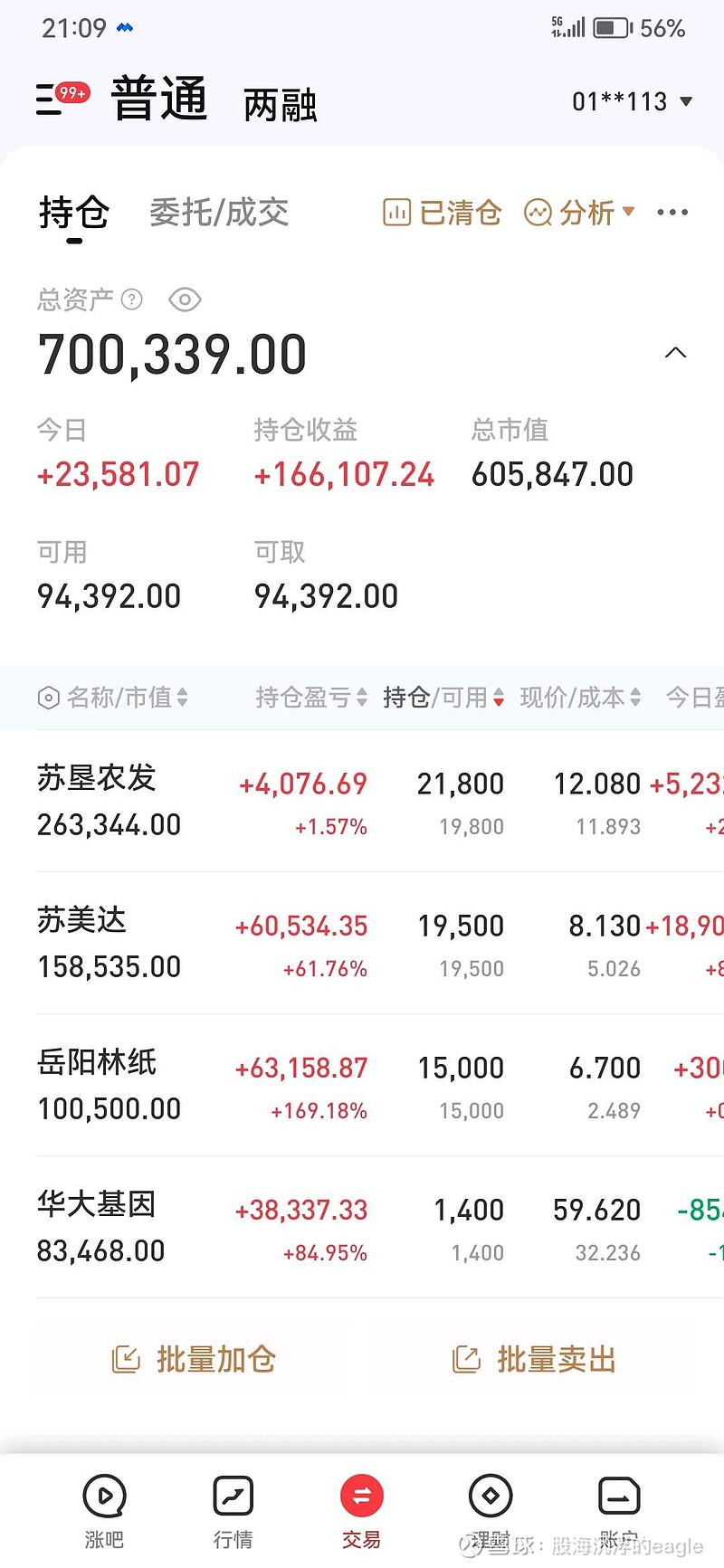Open 已清仓 cleared positions
Image resolution: width=724 pixels, height=1568 pixels.
442,213
